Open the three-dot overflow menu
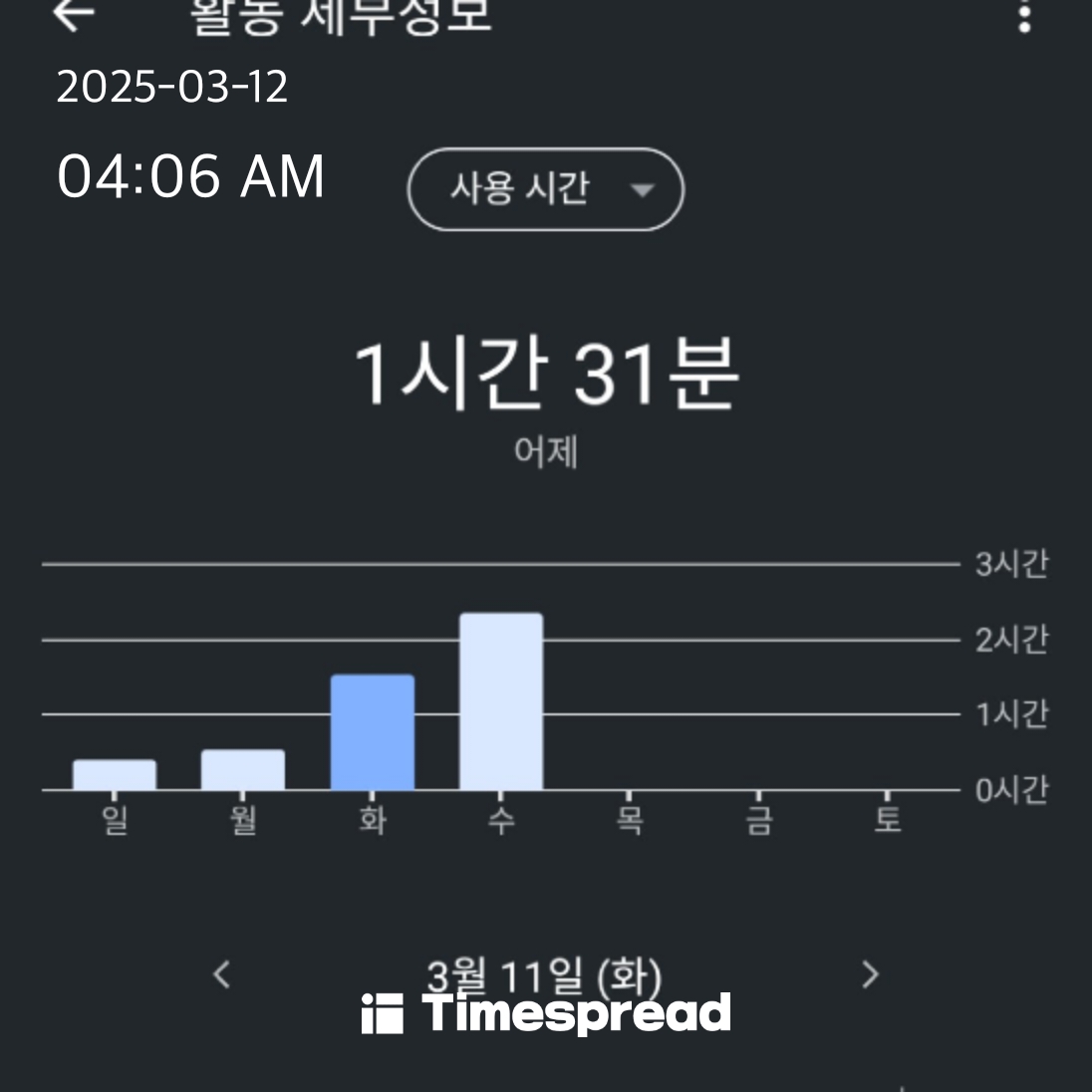Image resolution: width=1092 pixels, height=1092 pixels. click(1023, 16)
